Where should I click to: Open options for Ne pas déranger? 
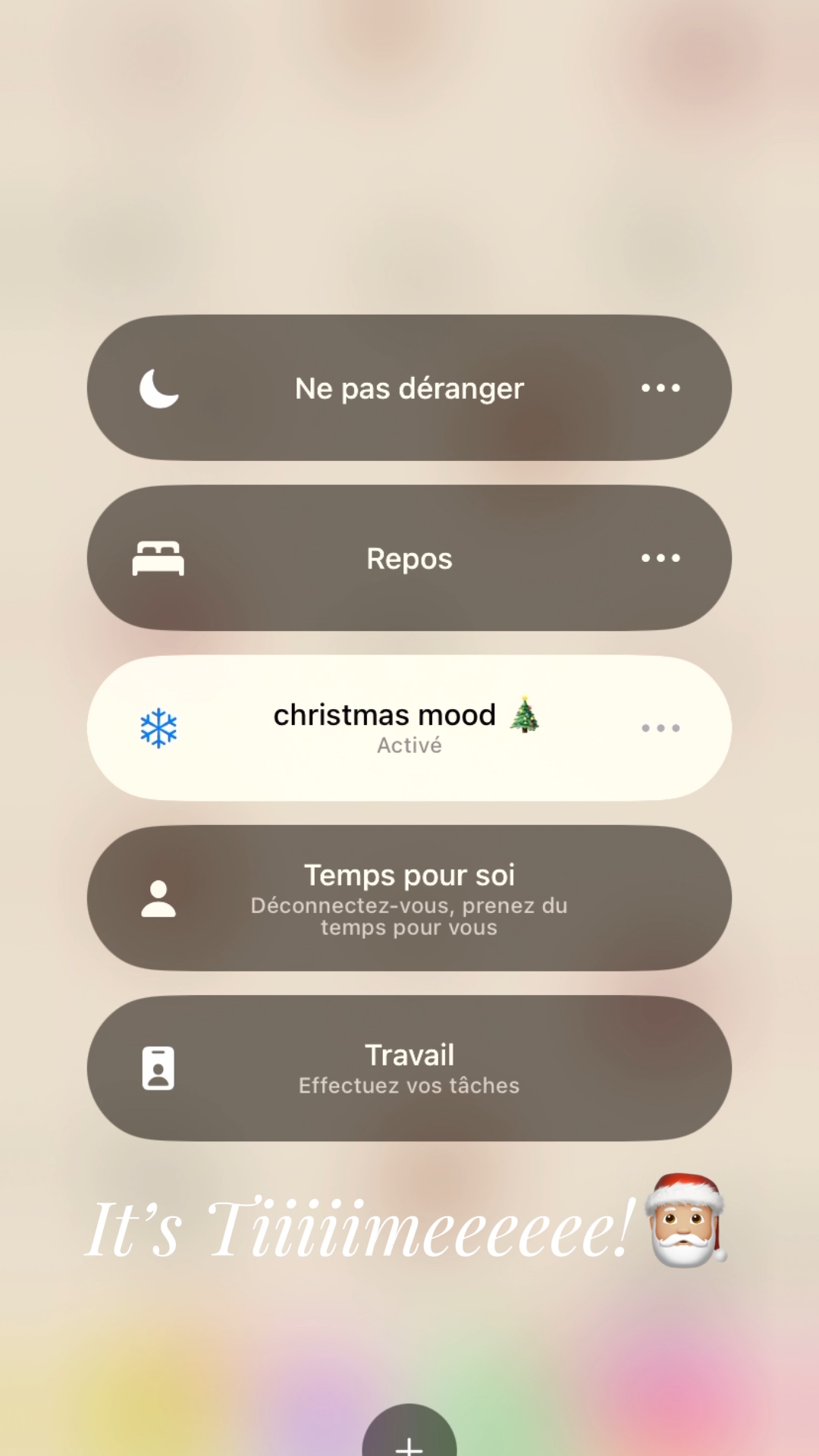(661, 388)
